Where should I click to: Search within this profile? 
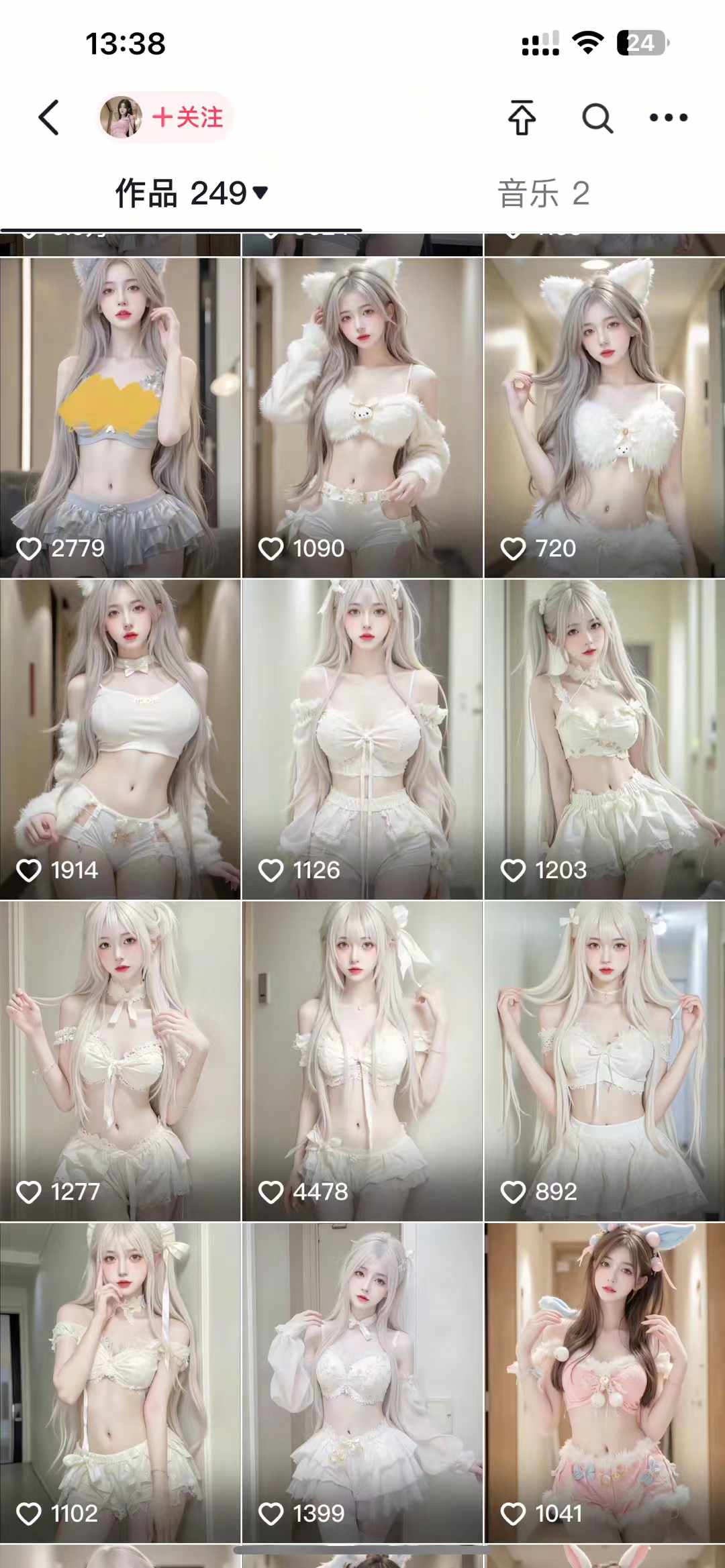click(x=597, y=119)
